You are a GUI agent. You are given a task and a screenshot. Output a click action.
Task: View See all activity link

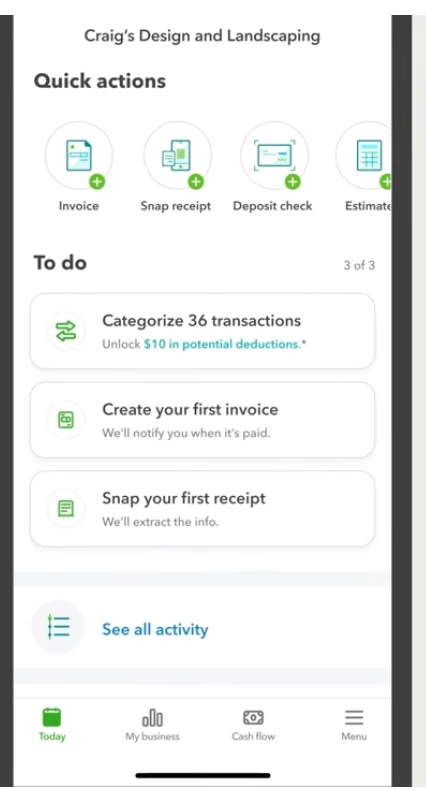155,629
